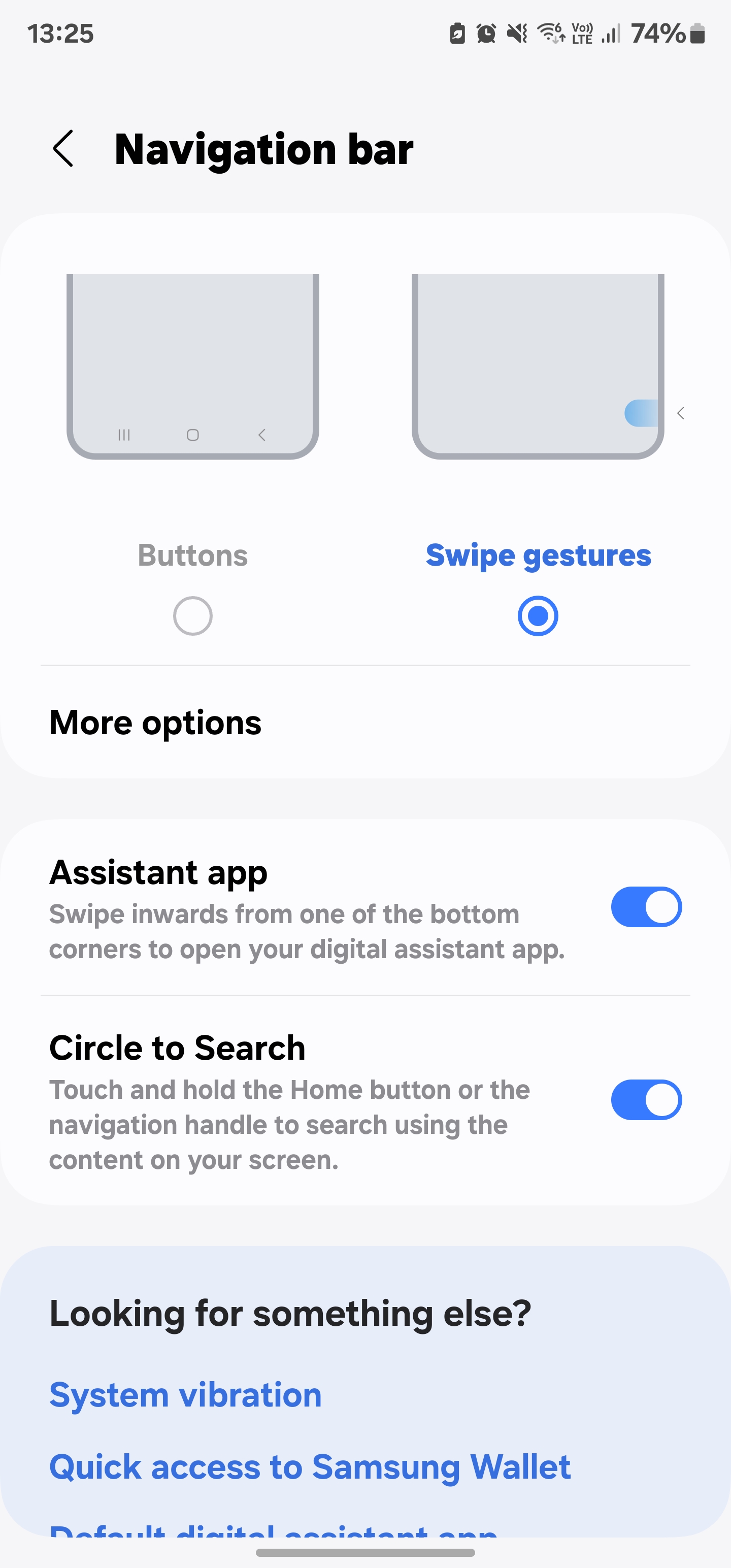Open Quick access to Samsung Wallet
731x1568 pixels.
(x=310, y=1467)
